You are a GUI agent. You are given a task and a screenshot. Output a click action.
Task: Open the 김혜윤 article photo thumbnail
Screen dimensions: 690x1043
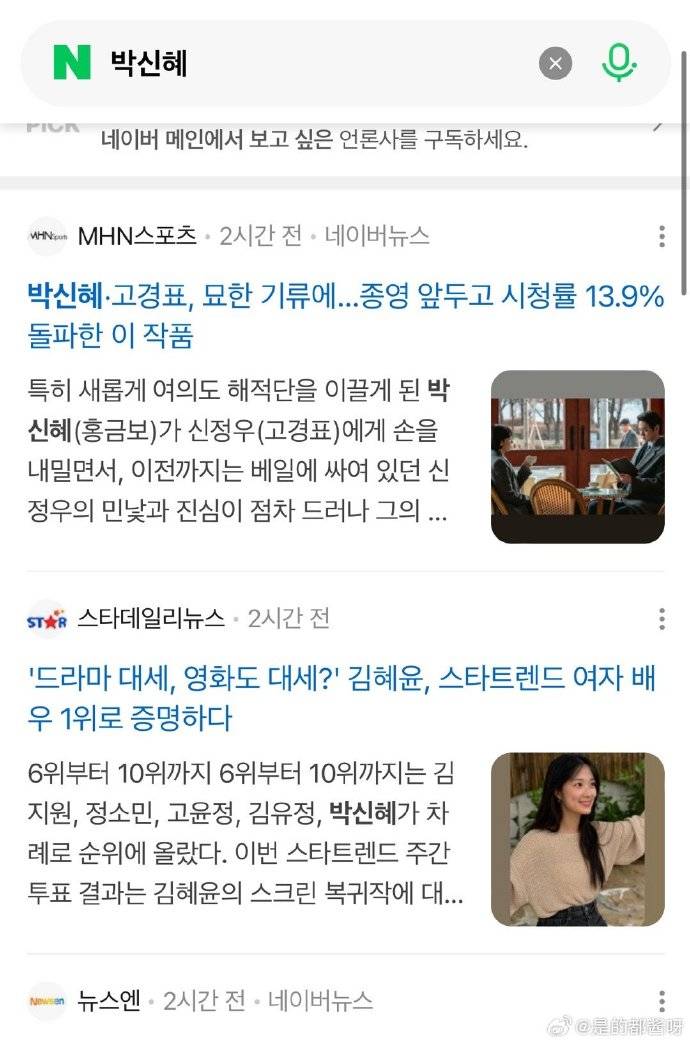(x=577, y=838)
